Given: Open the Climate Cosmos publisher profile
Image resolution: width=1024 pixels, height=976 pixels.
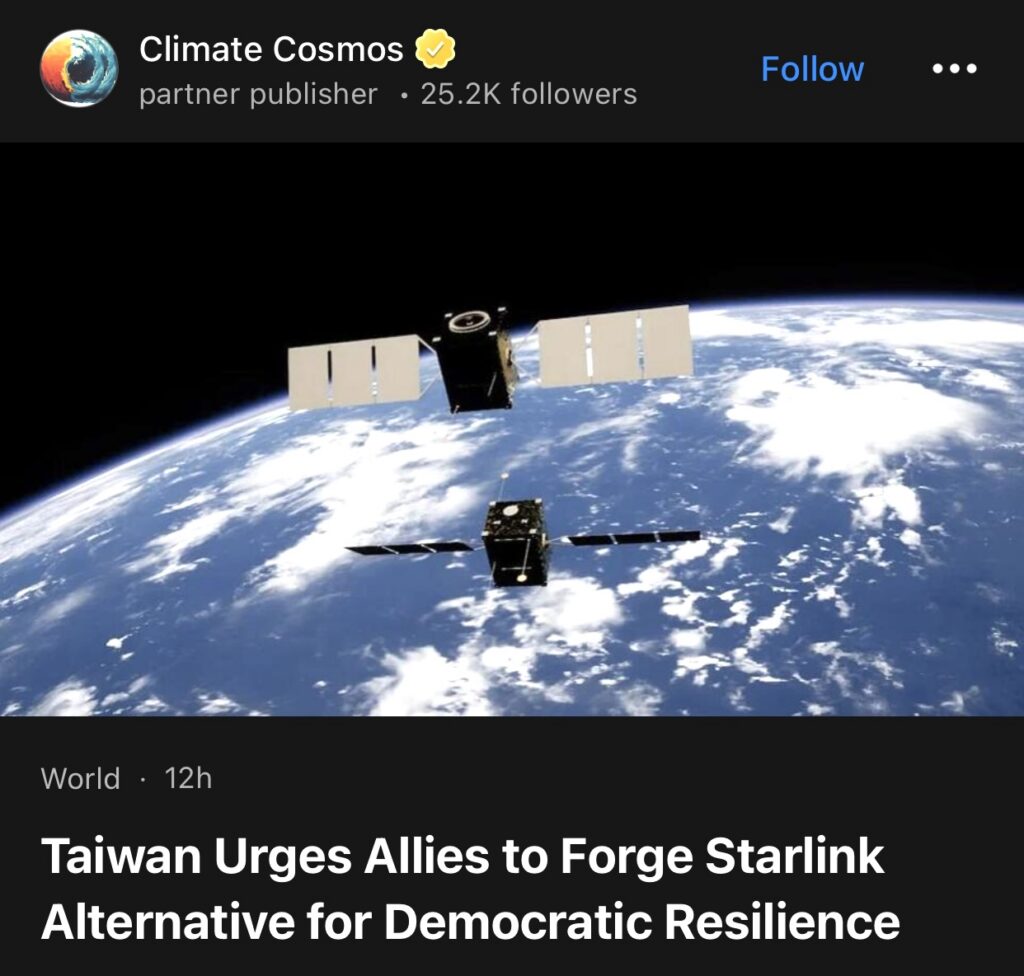Looking at the screenshot, I should (x=271, y=49).
